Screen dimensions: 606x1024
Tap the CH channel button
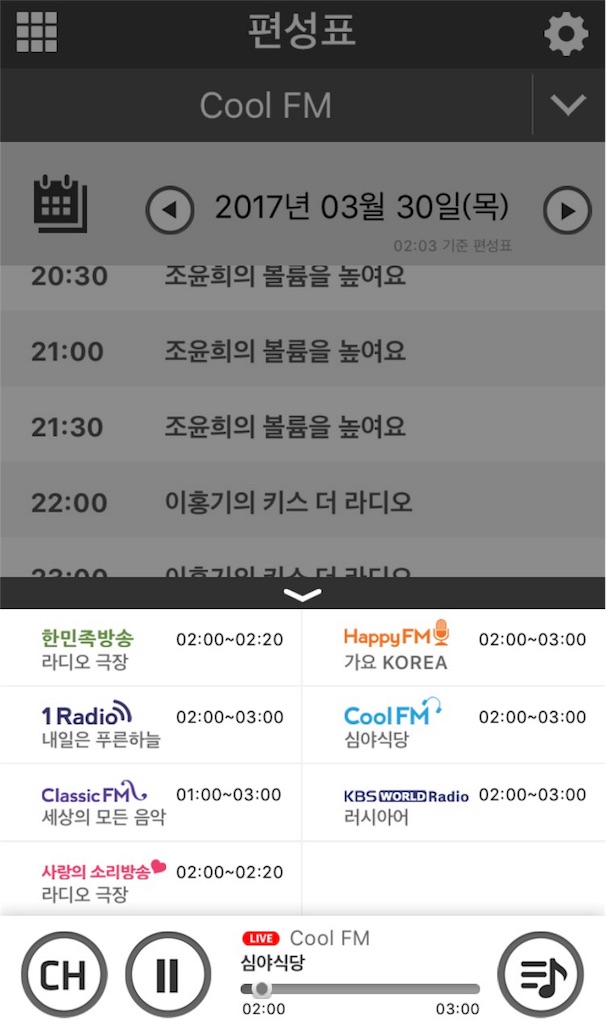pyautogui.click(x=64, y=974)
